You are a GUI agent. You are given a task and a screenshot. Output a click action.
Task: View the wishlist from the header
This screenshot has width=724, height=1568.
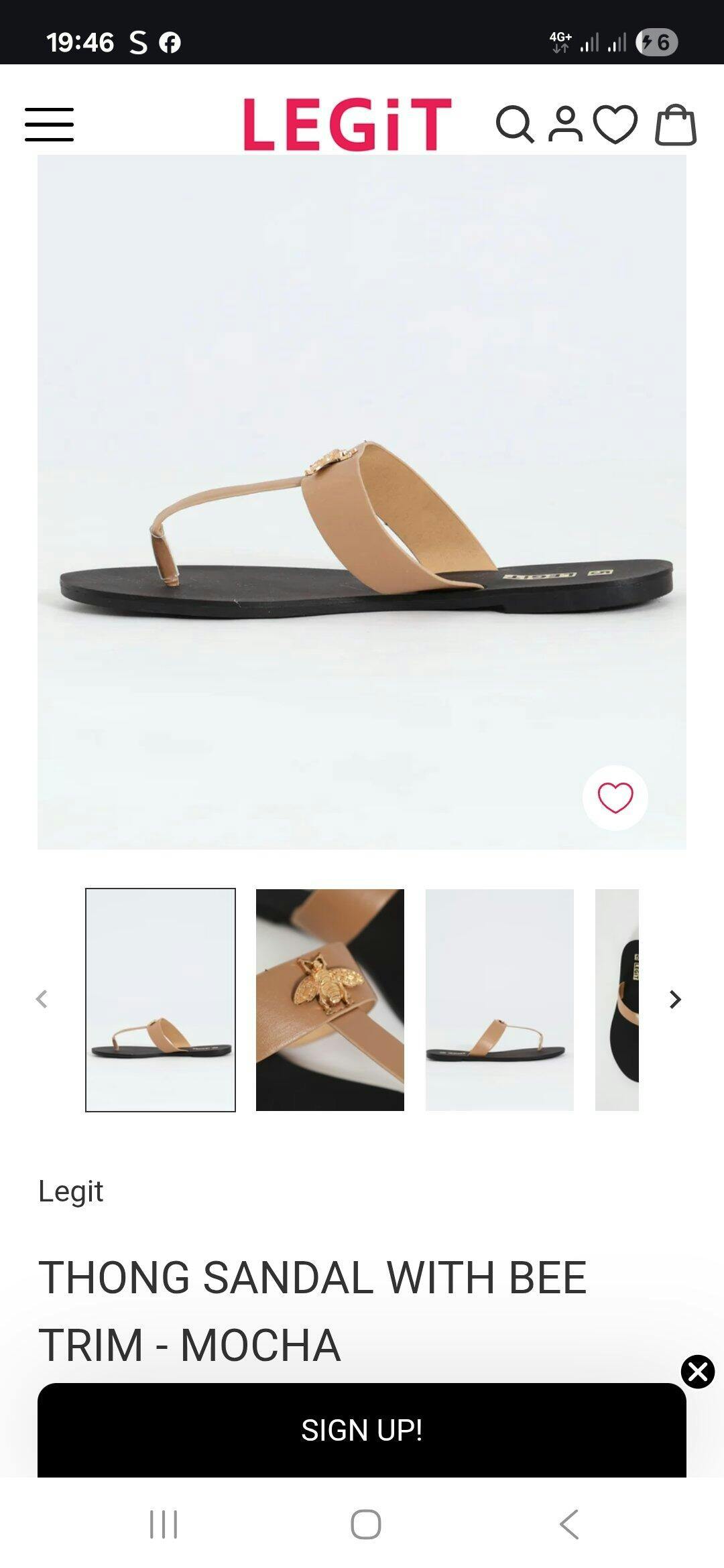click(x=615, y=125)
